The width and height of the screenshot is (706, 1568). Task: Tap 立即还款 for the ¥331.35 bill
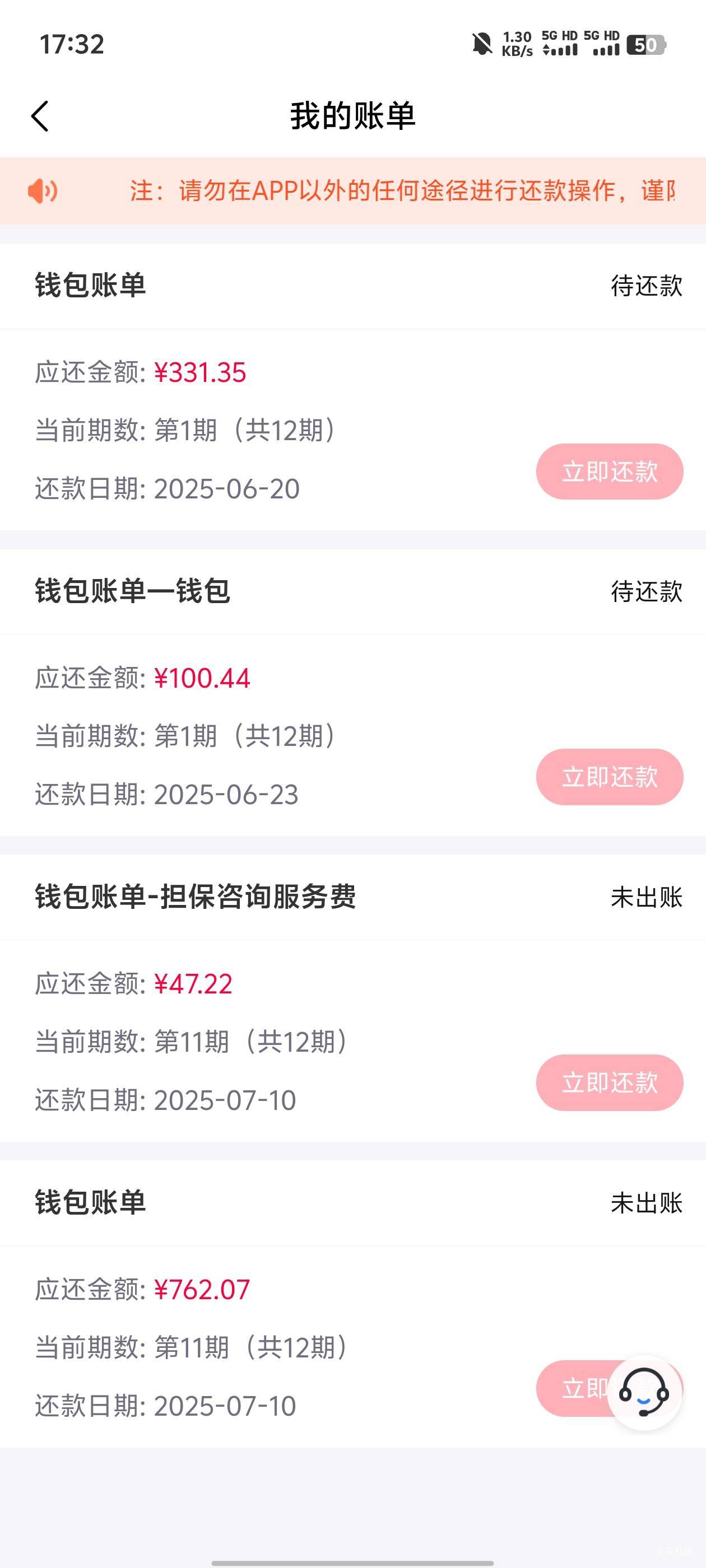coord(609,472)
